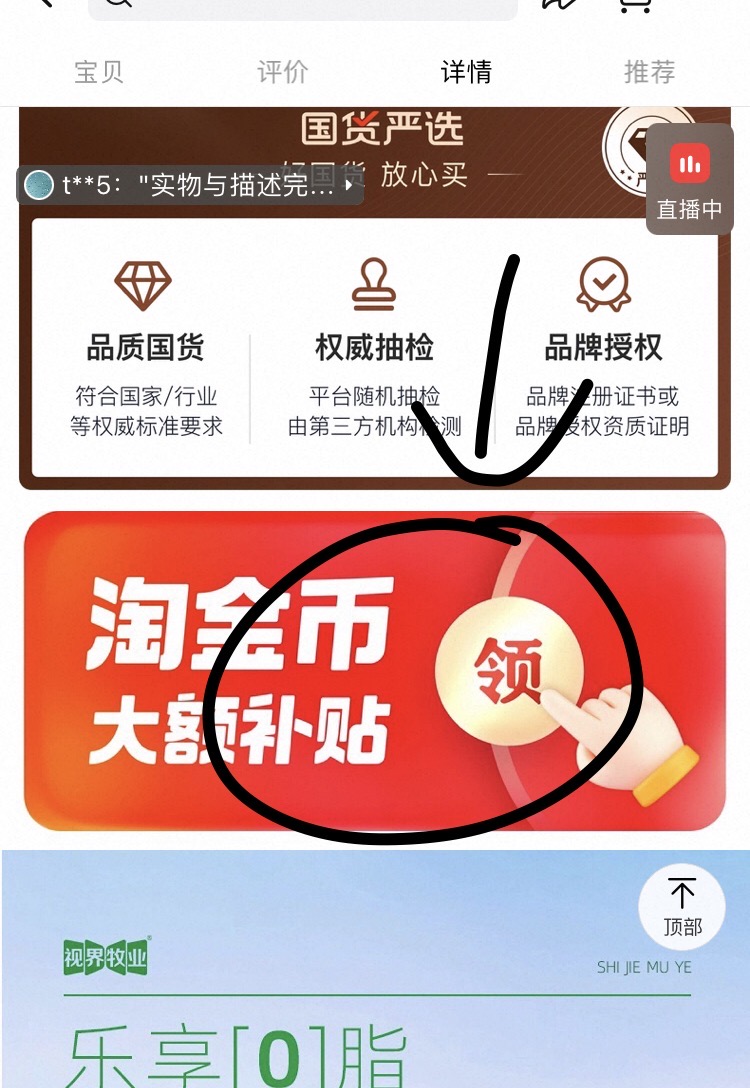Stay on the 详情 details tab
The width and height of the screenshot is (750, 1088).
465,71
